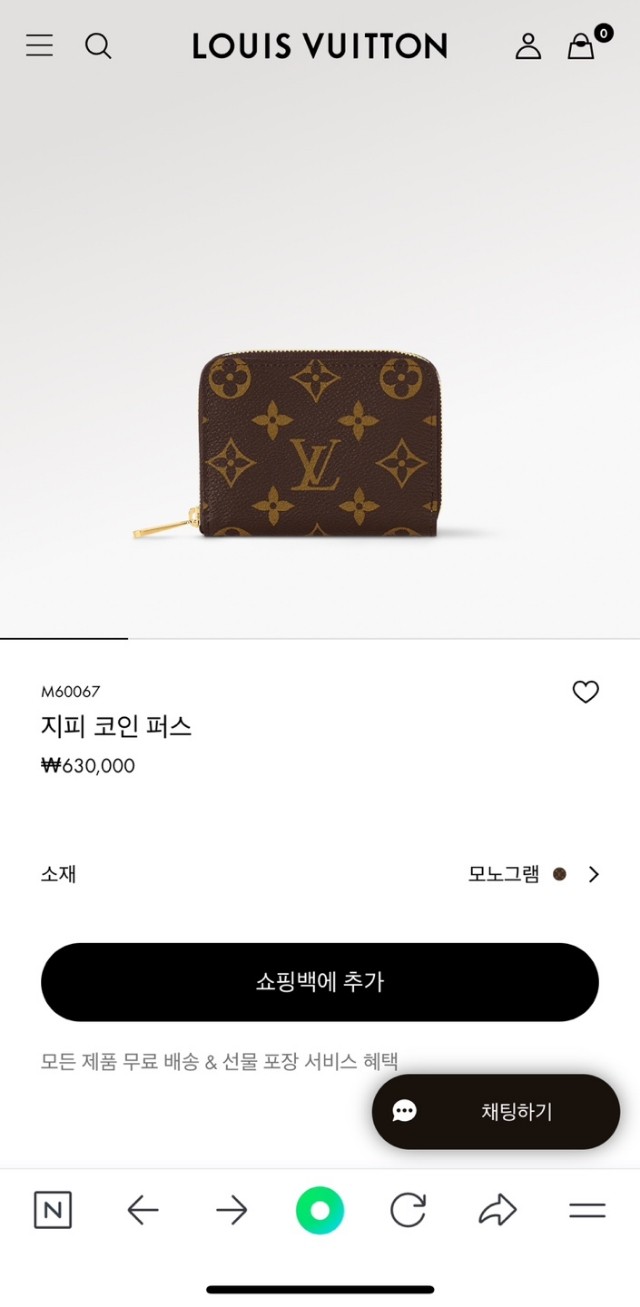Go back to the previous page

[143, 1211]
